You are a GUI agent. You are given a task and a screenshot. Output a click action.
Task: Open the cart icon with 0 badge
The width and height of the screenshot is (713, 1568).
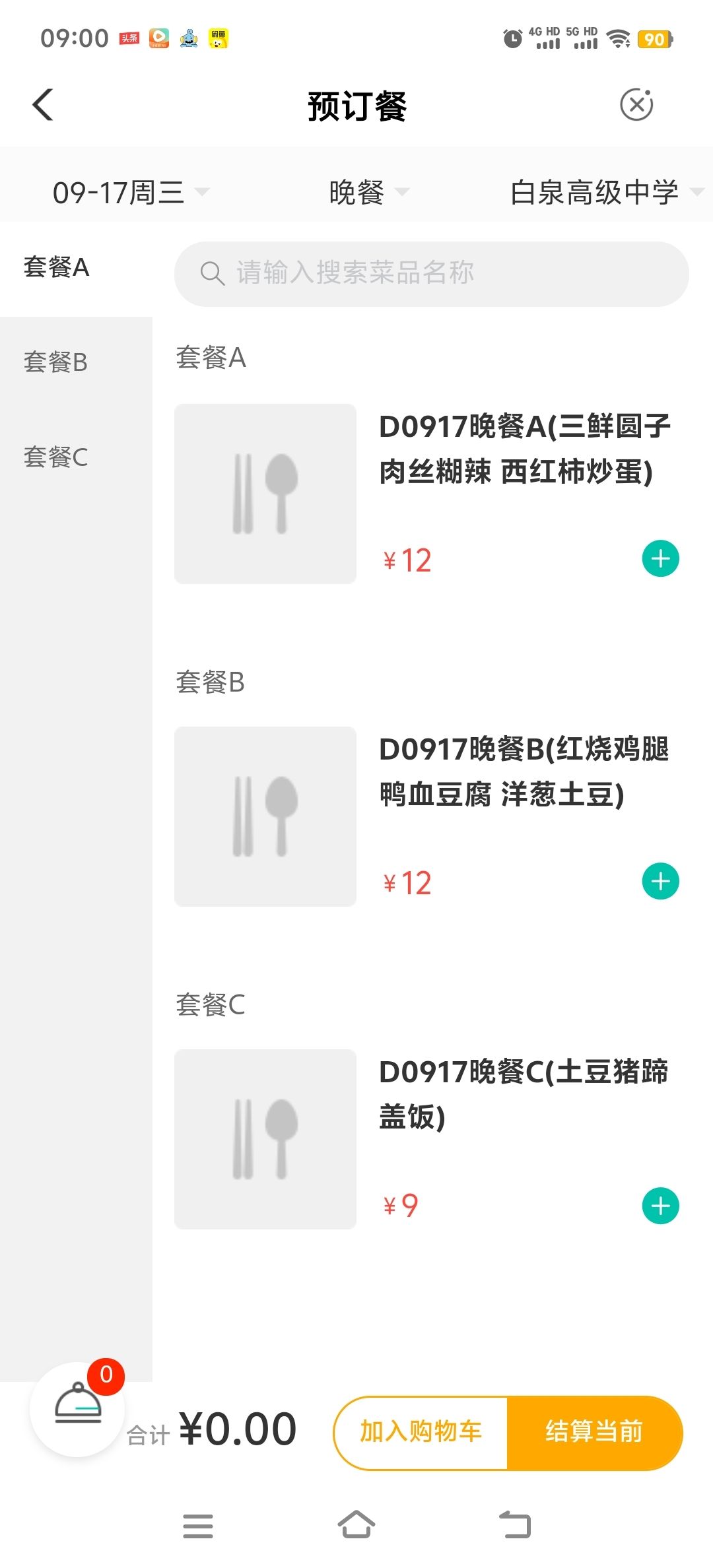77,1408
